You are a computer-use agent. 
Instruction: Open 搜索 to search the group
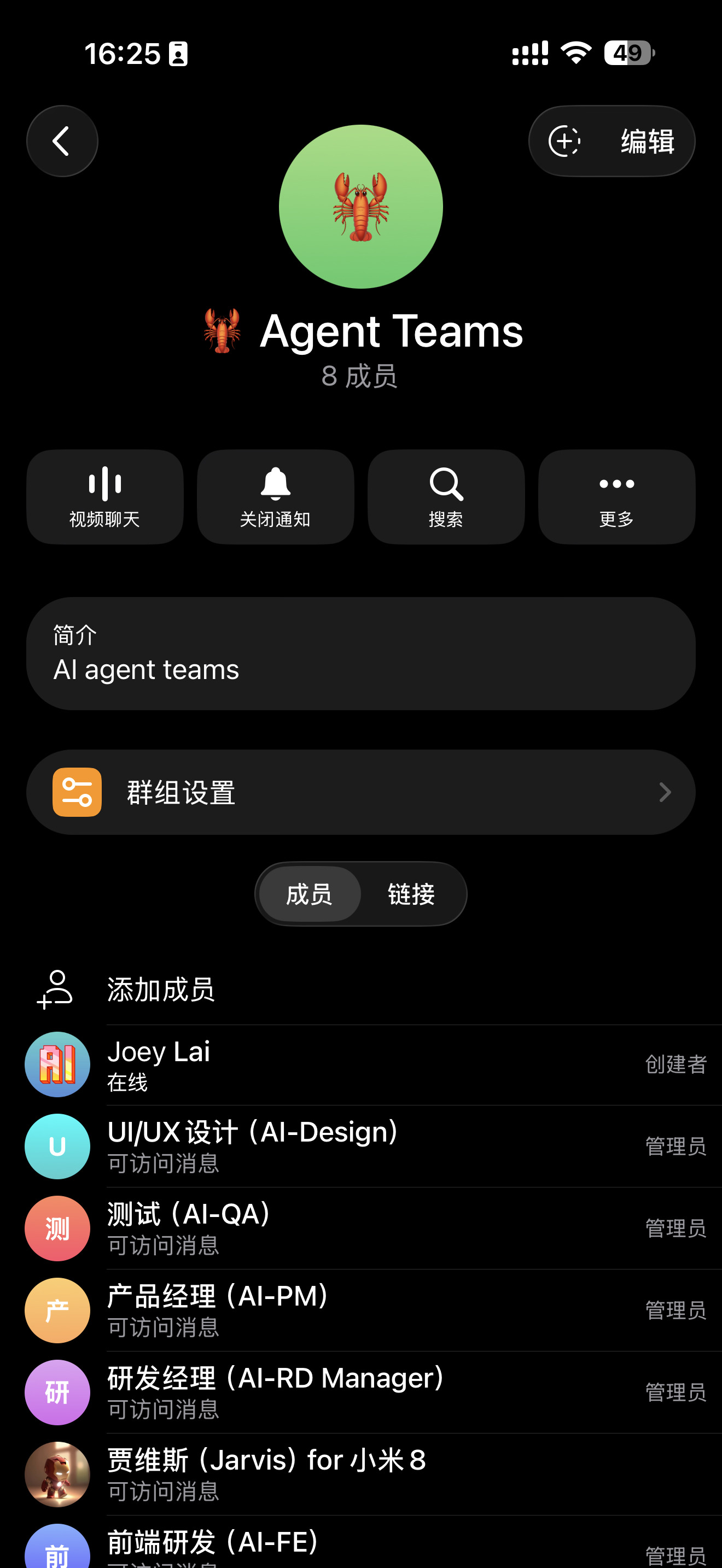point(446,496)
